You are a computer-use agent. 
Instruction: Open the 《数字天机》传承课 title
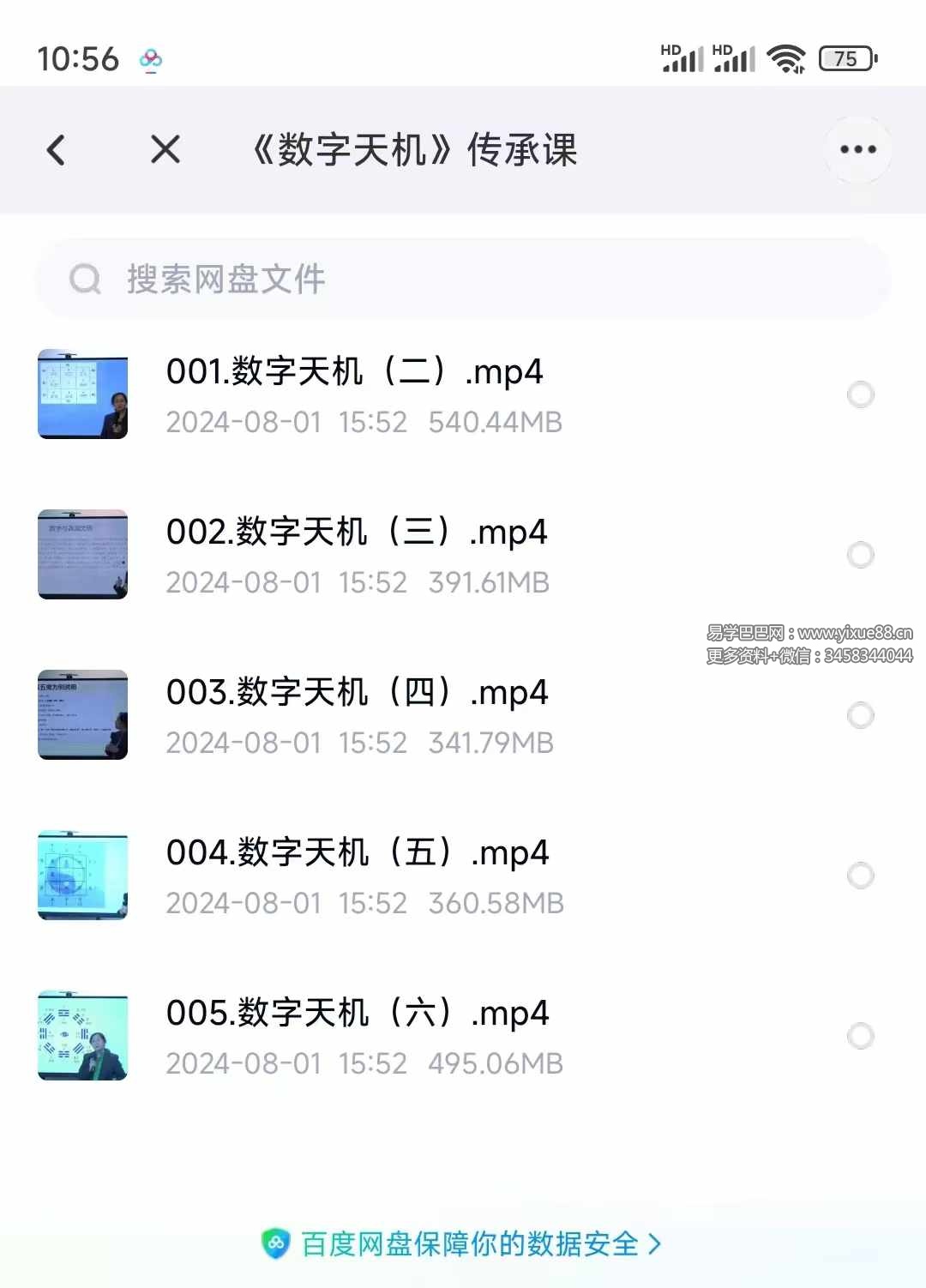415,149
